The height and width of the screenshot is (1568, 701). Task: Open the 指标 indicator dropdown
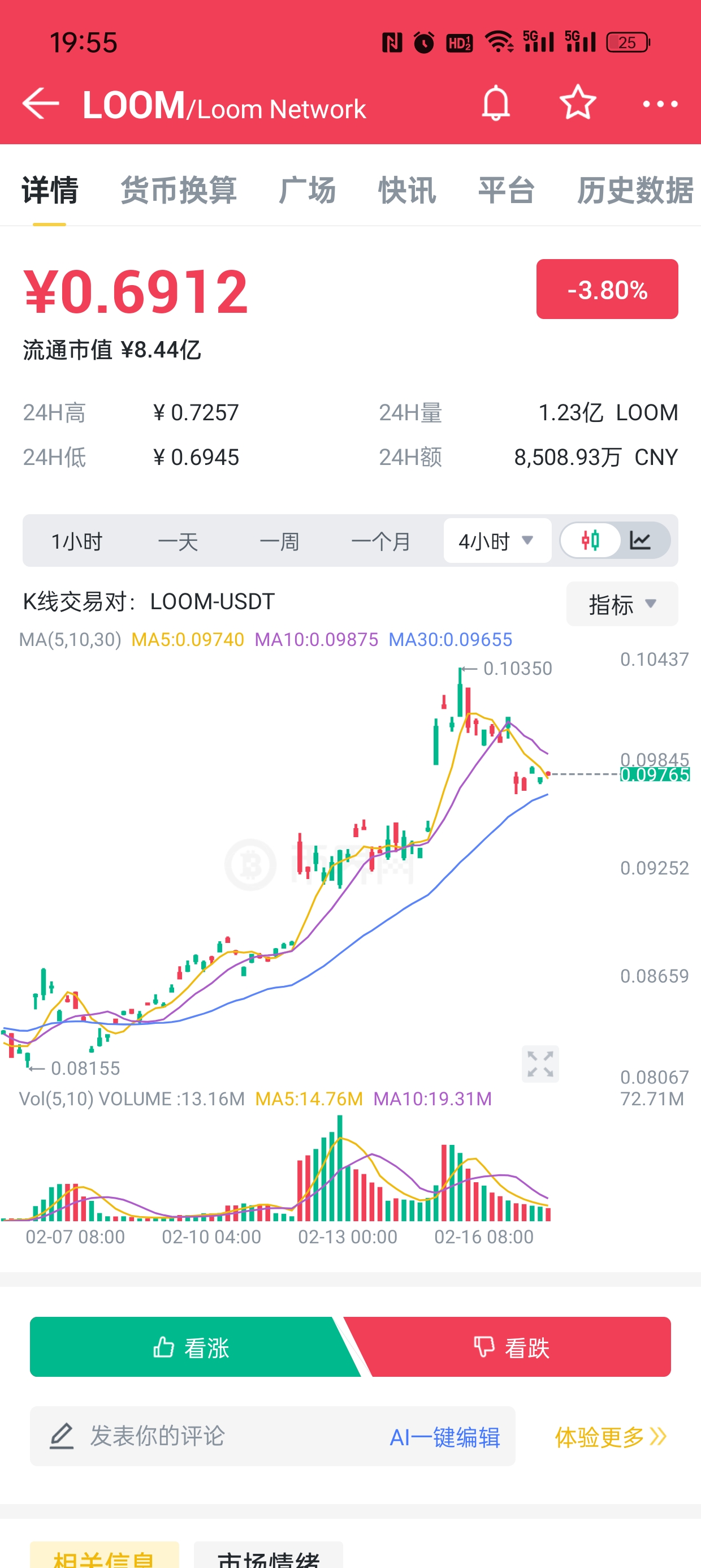click(621, 605)
